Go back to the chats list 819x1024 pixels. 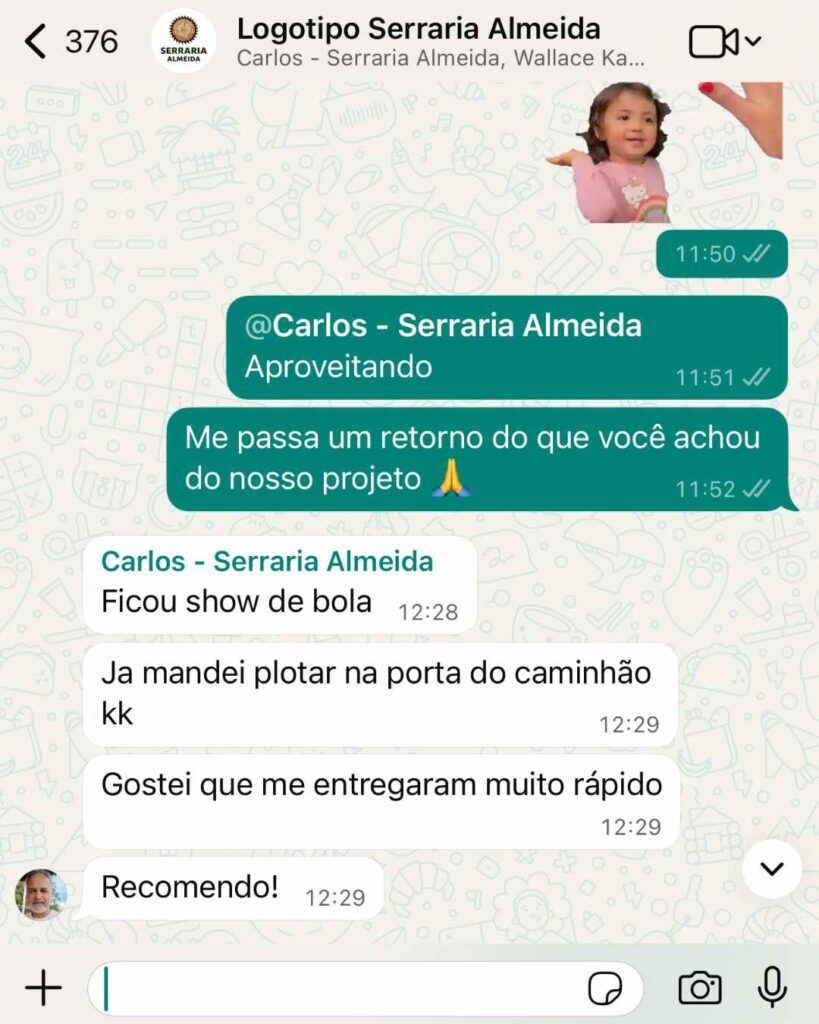[36, 42]
